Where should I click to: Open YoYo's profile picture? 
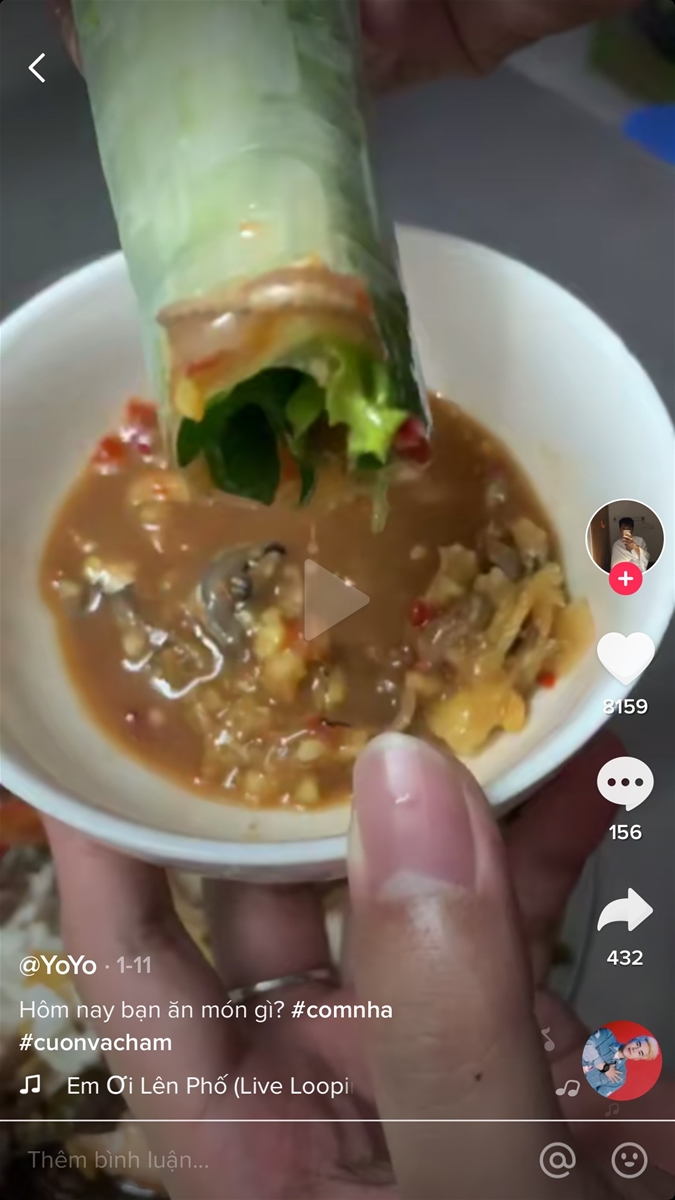(625, 538)
